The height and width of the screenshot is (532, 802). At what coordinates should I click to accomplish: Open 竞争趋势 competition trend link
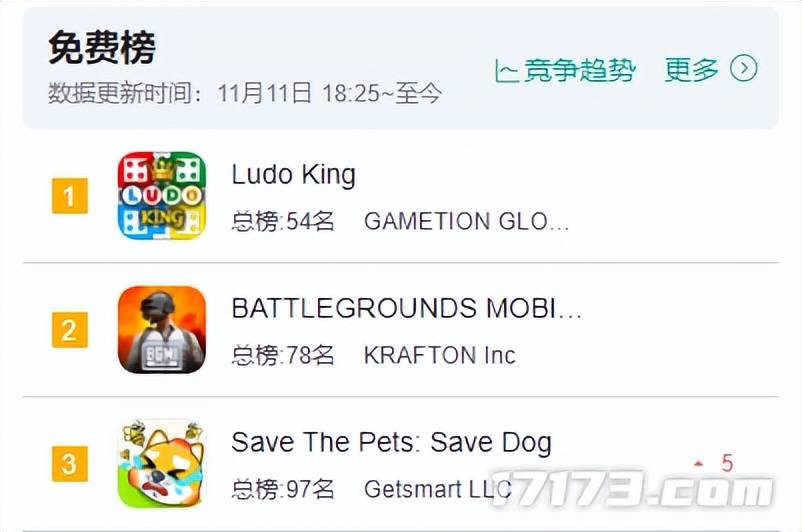tap(566, 70)
